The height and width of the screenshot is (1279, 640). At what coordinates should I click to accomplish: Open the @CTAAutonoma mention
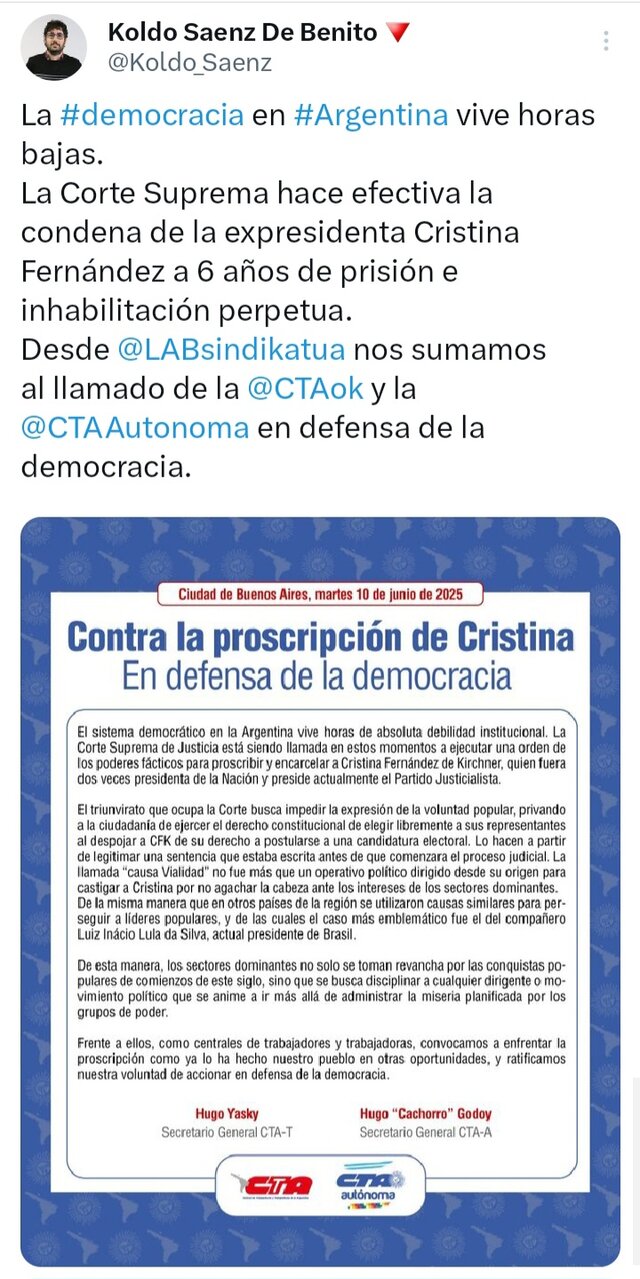pos(135,428)
